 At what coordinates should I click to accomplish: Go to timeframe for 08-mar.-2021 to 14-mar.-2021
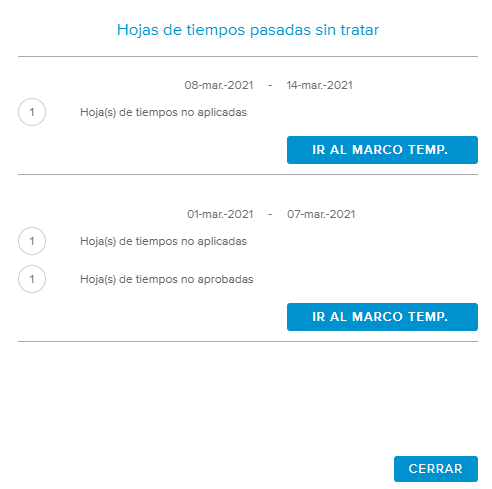(382, 150)
